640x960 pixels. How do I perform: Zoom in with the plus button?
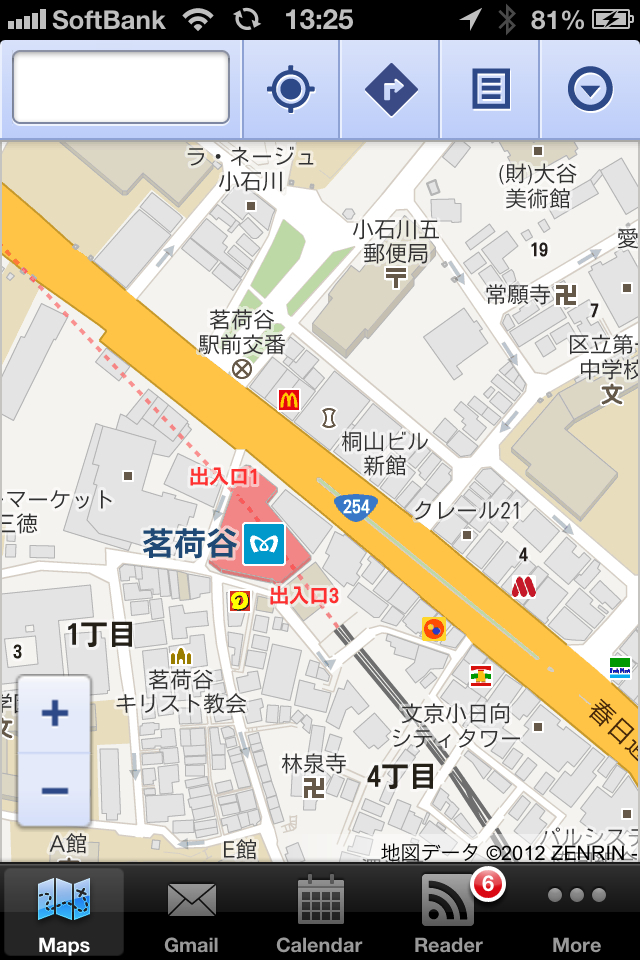(54, 713)
